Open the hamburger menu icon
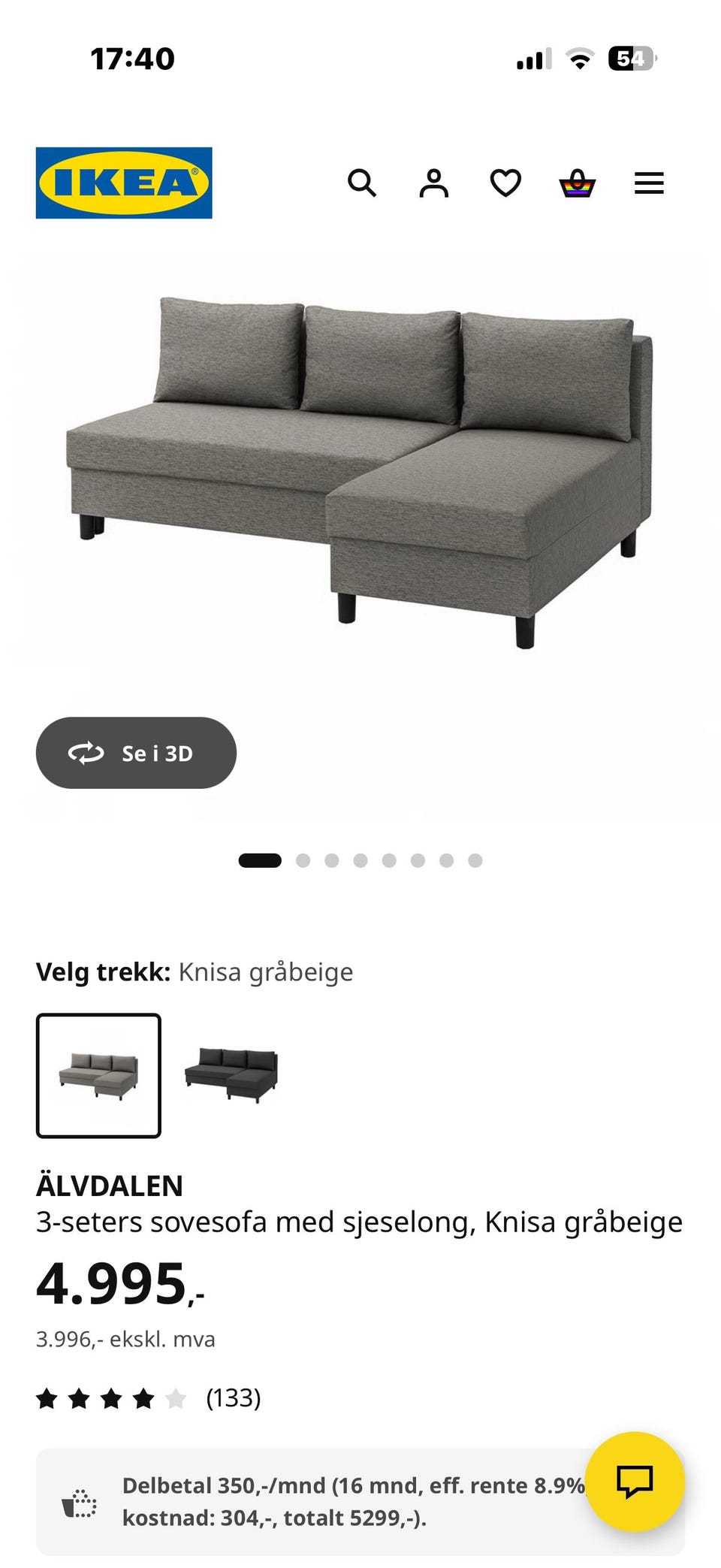721x1568 pixels. coord(649,183)
